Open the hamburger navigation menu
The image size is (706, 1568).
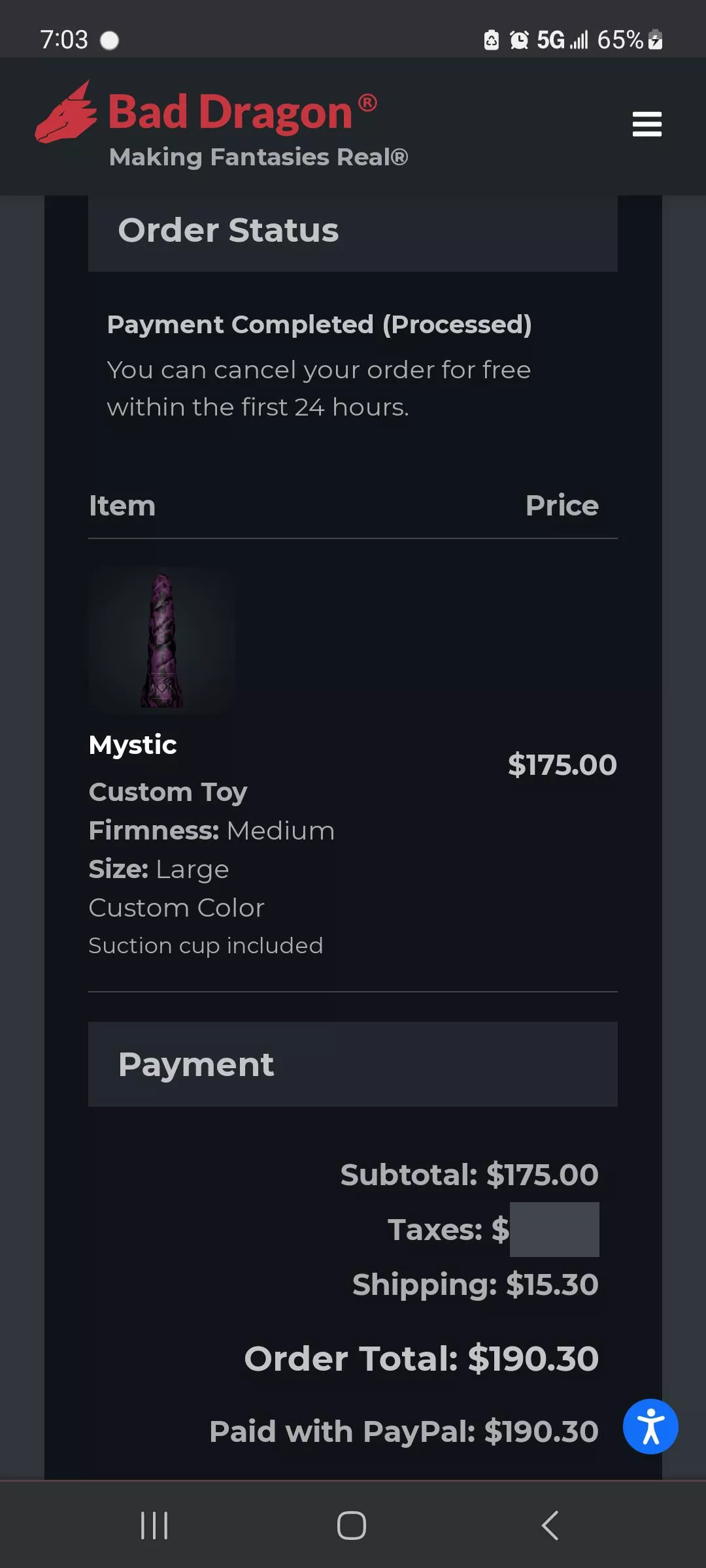point(647,125)
